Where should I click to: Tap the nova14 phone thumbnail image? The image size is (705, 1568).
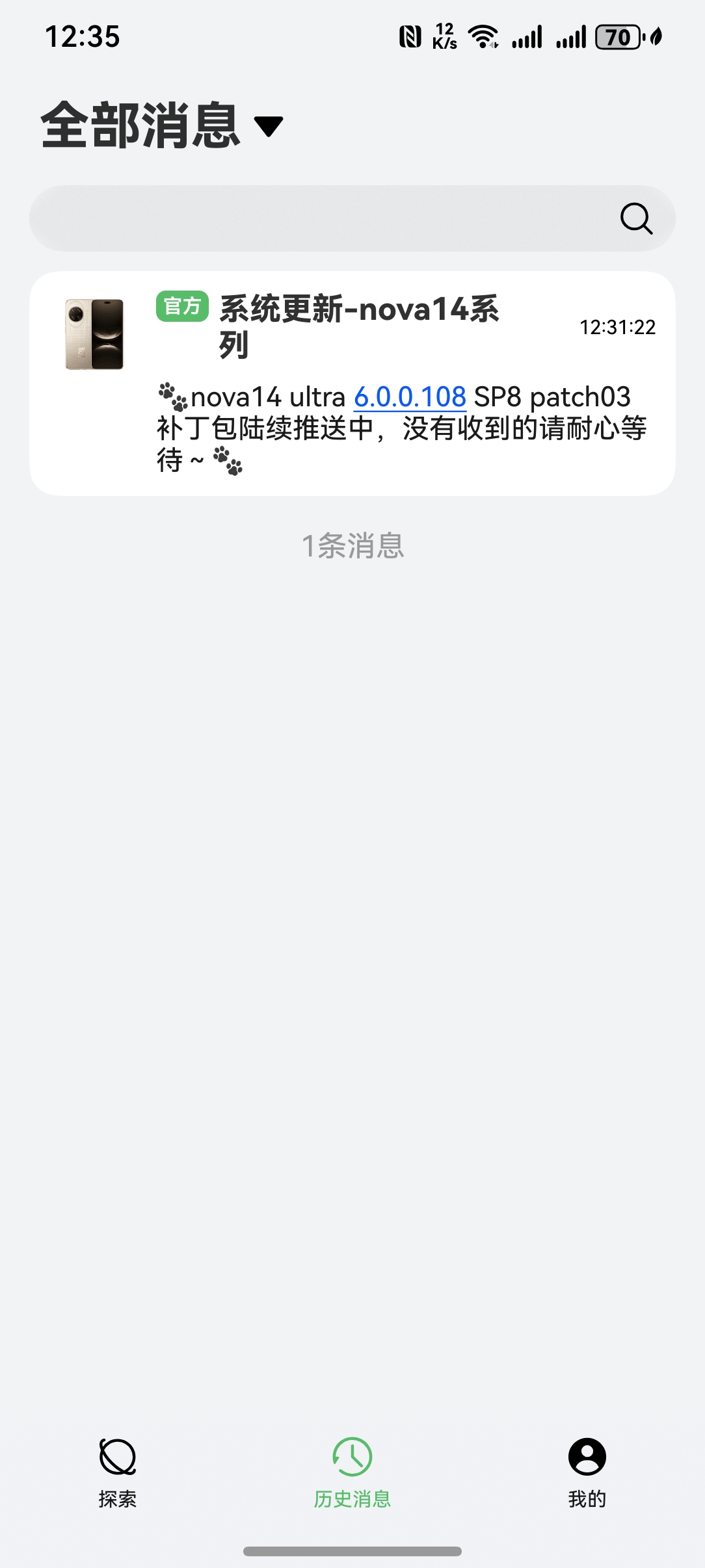coord(94,333)
